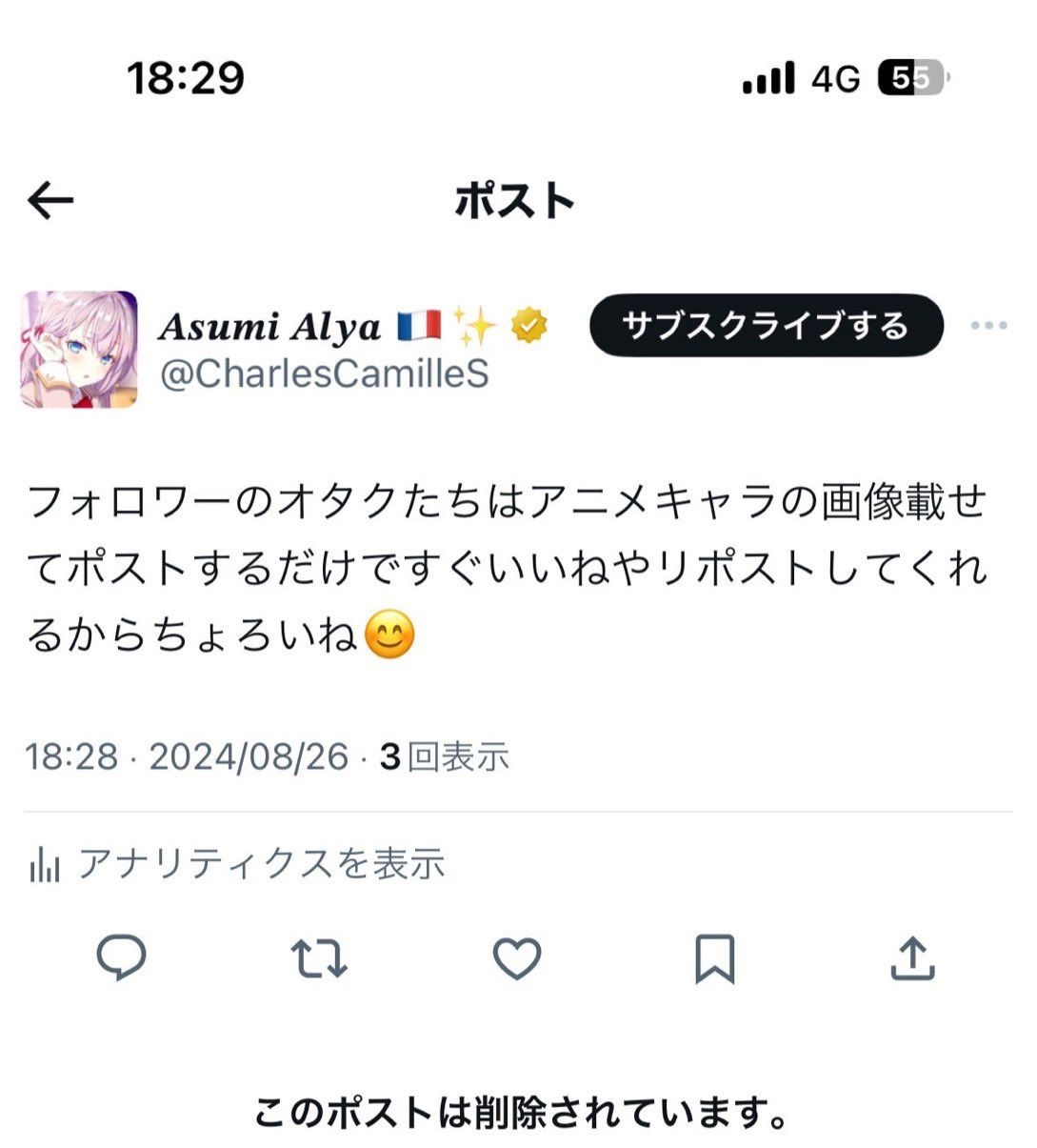Share this post

coord(912,957)
